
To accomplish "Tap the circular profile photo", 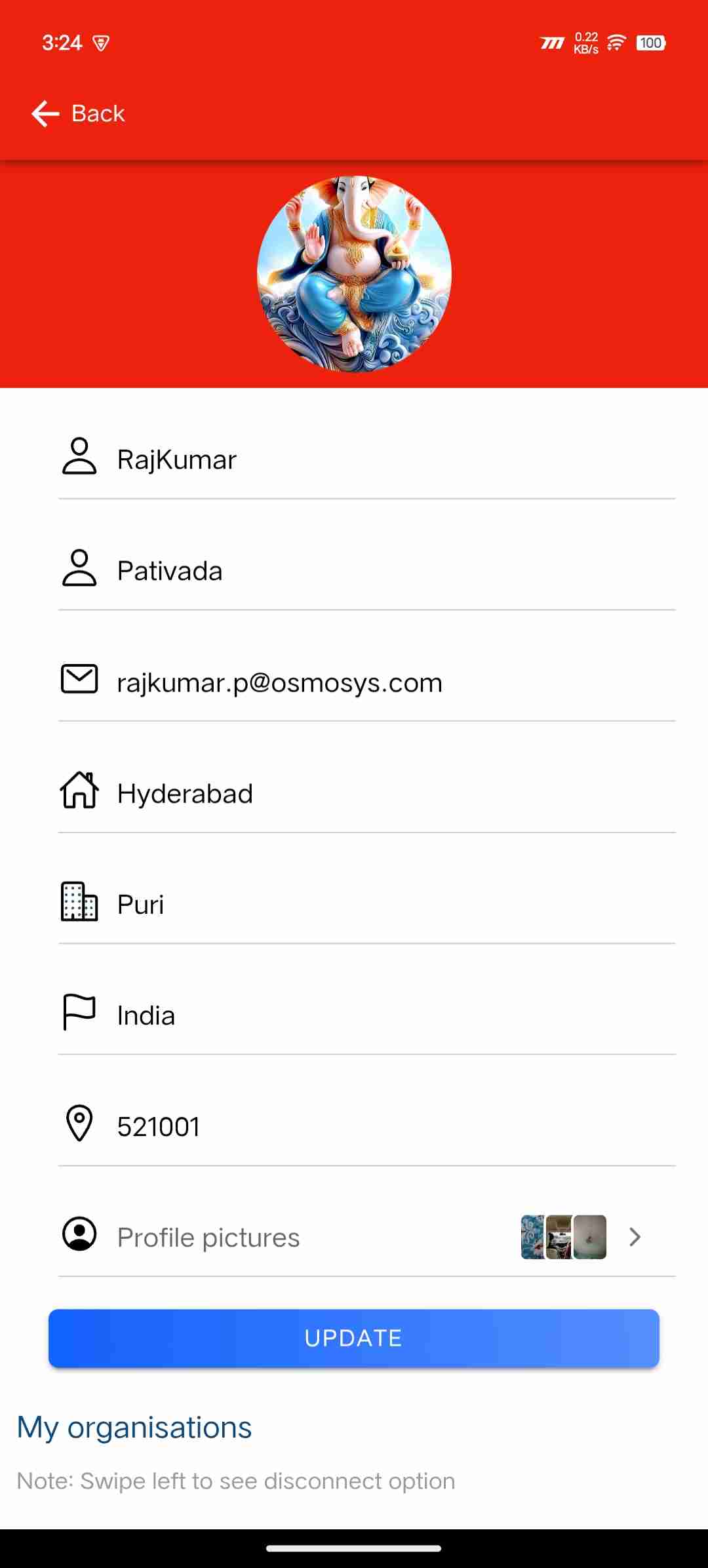I will [354, 274].
